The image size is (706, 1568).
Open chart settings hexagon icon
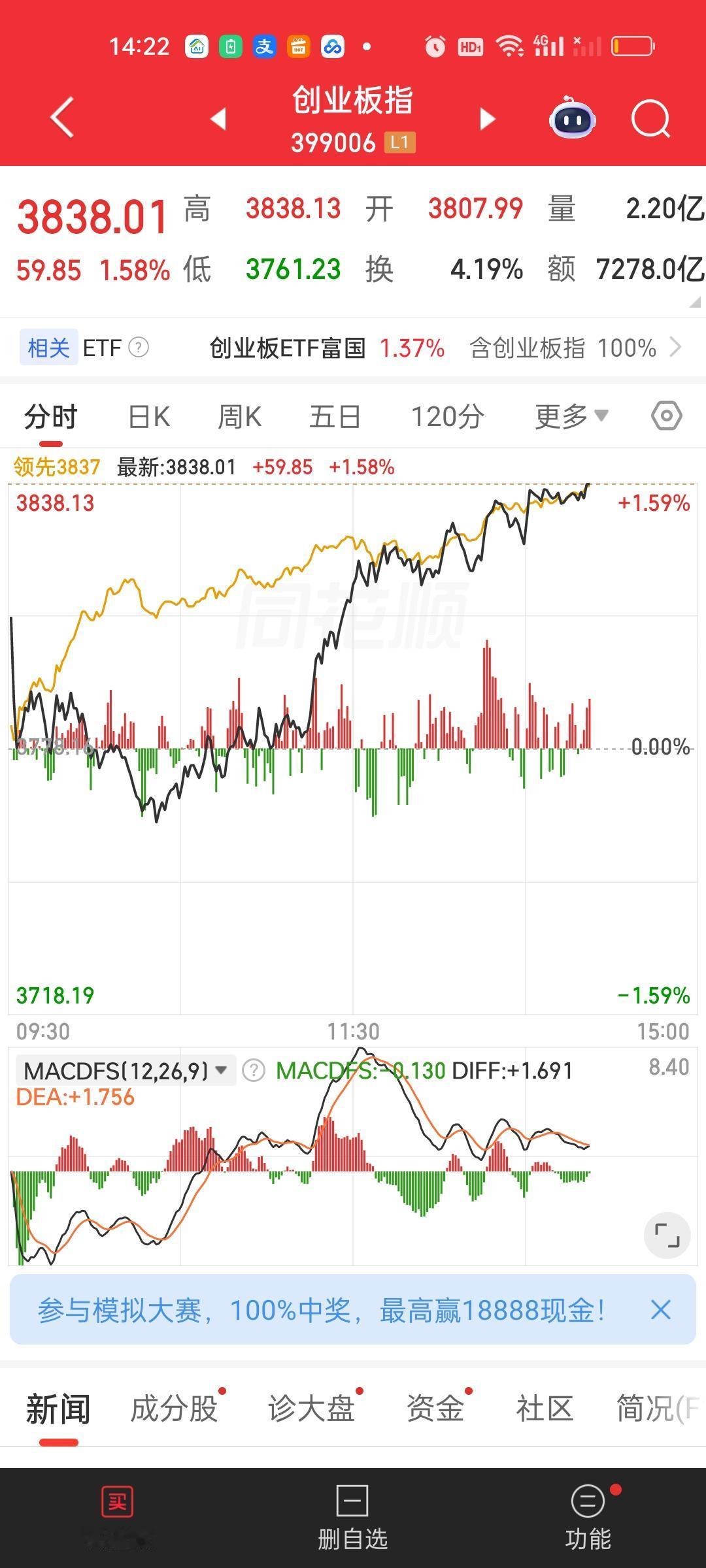[x=667, y=416]
